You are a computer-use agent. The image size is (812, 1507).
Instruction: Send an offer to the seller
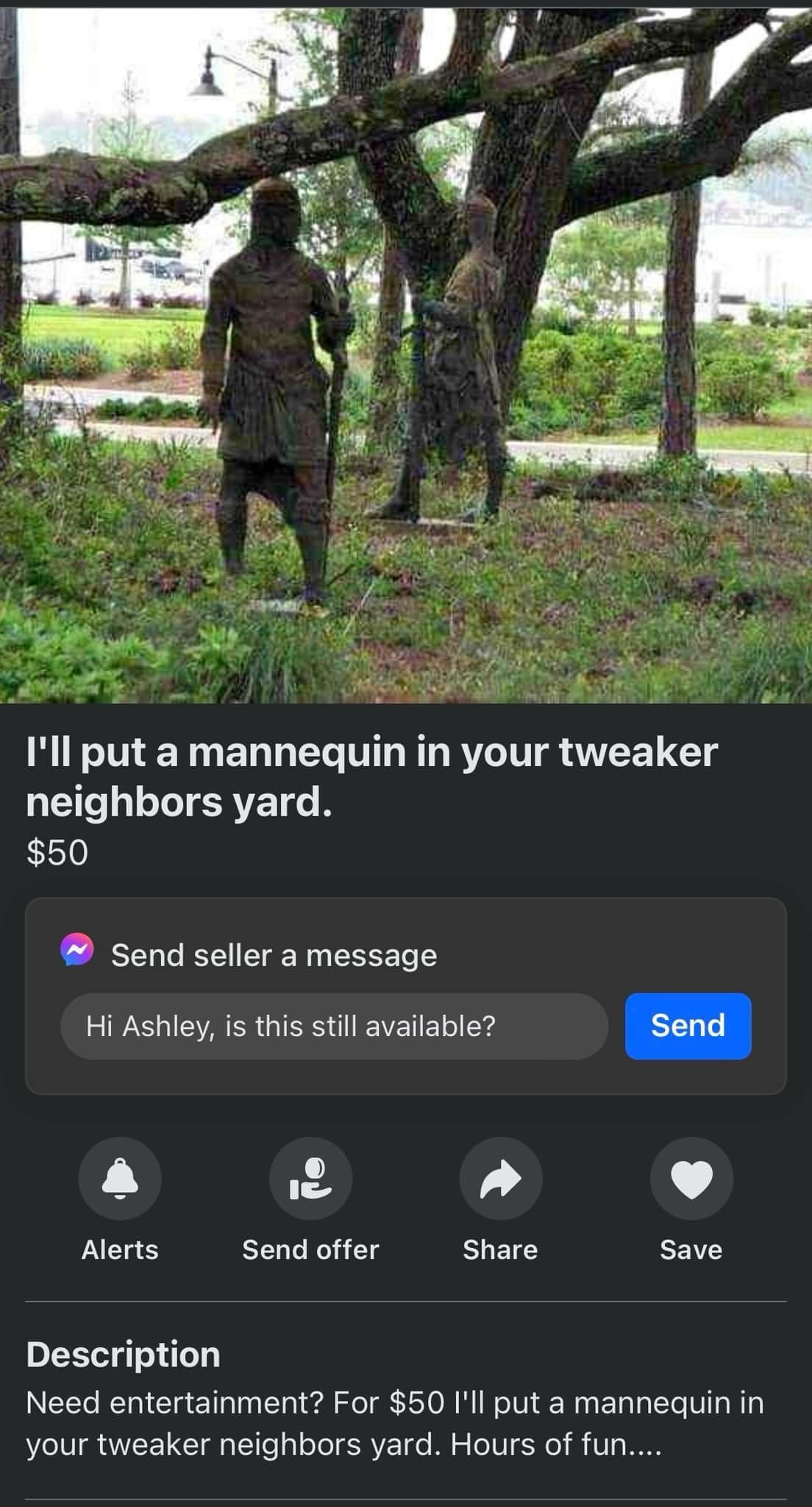pos(310,1179)
